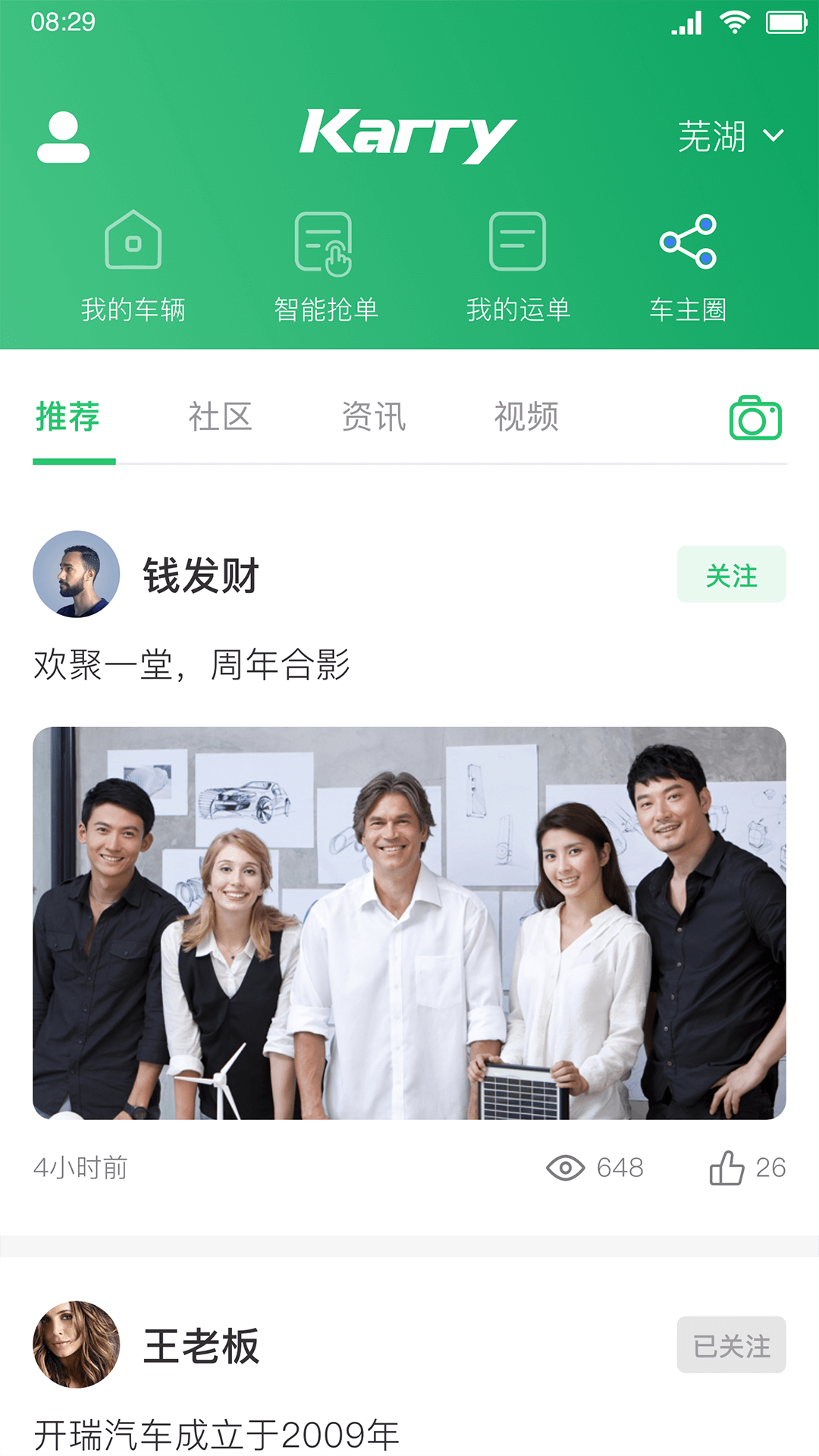Switch to the 社区 tab
The width and height of the screenshot is (819, 1456).
220,417
